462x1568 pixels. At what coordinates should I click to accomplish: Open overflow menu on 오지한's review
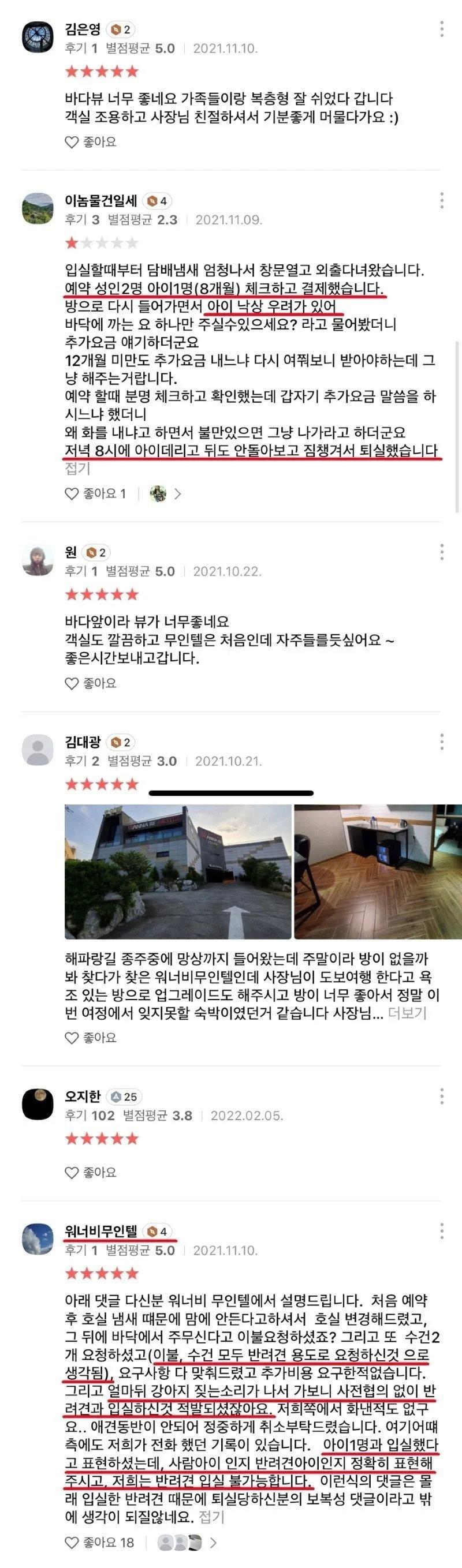coord(441,1097)
